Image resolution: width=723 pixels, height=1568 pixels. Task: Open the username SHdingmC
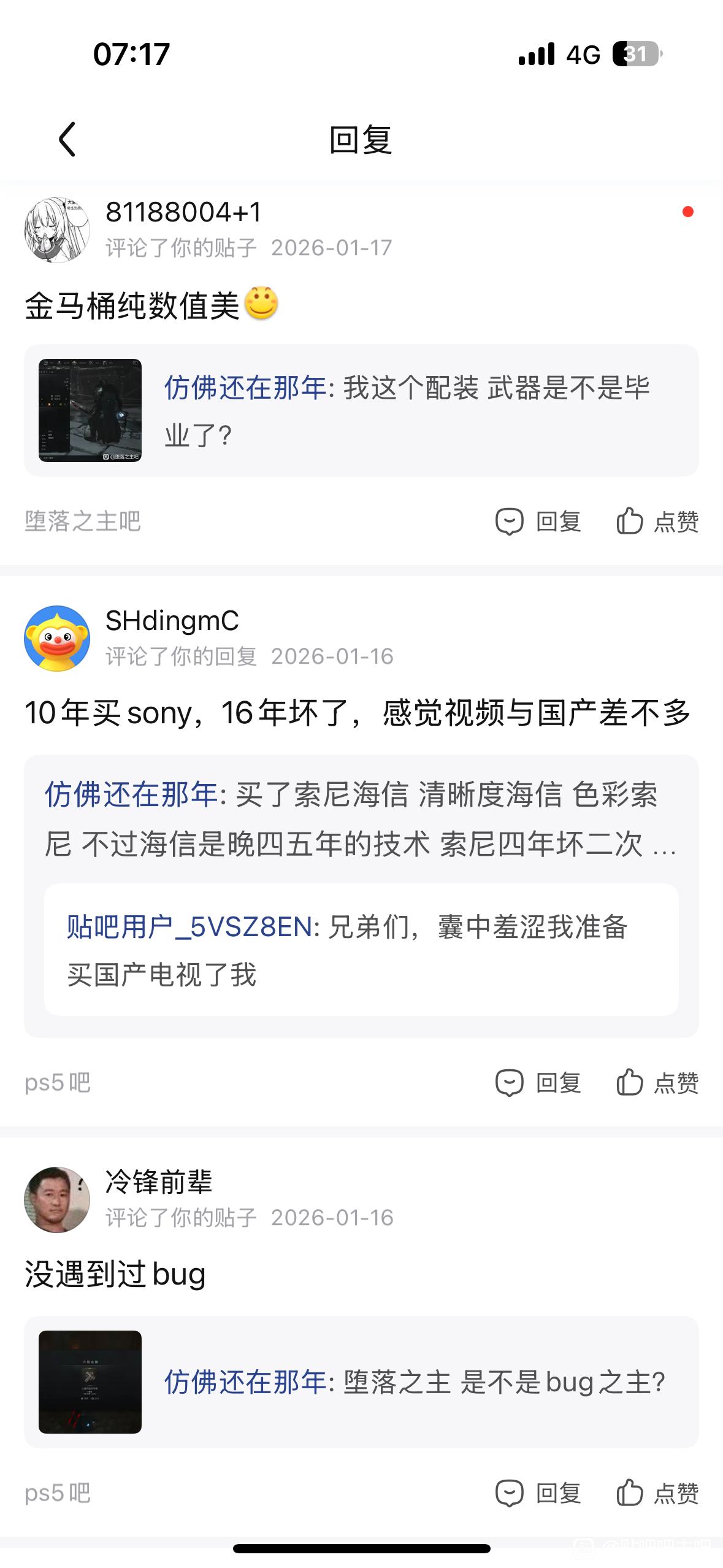coord(172,621)
